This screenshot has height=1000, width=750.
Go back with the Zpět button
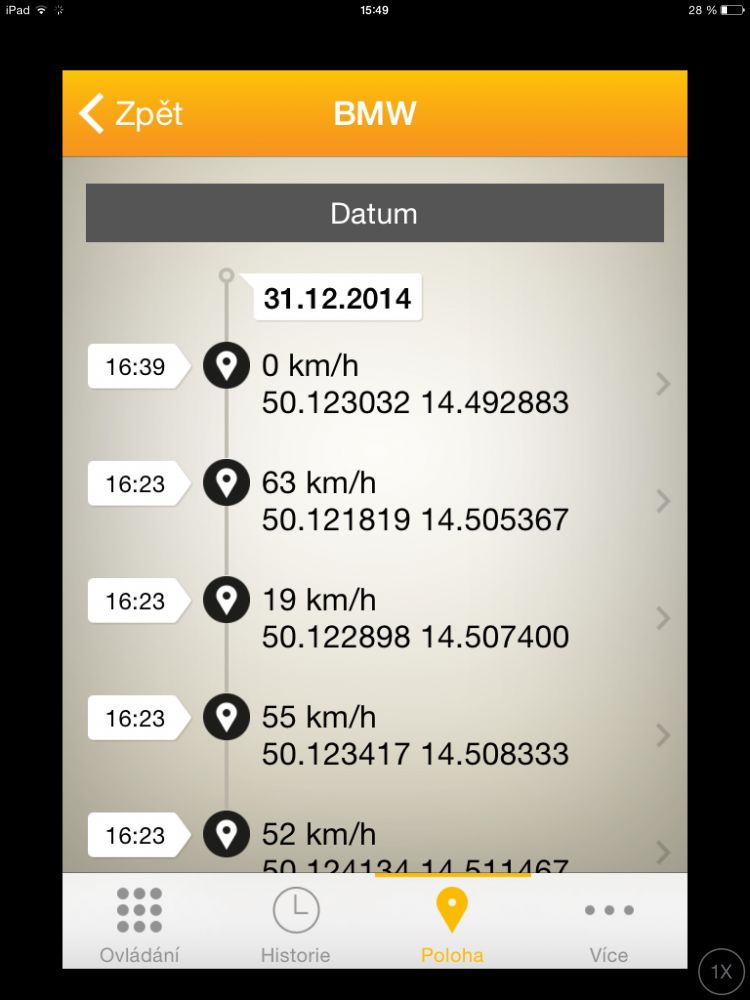coord(131,114)
